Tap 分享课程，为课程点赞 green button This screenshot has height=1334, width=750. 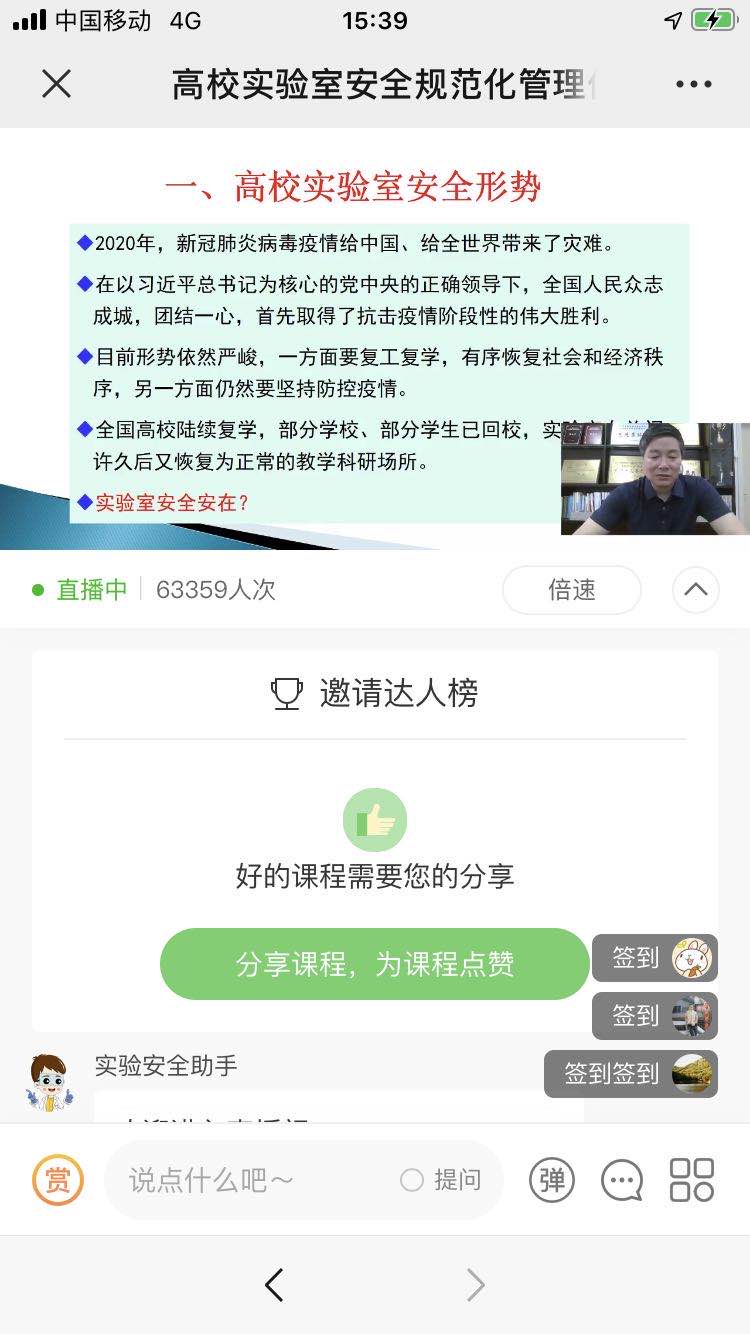pyautogui.click(x=374, y=964)
